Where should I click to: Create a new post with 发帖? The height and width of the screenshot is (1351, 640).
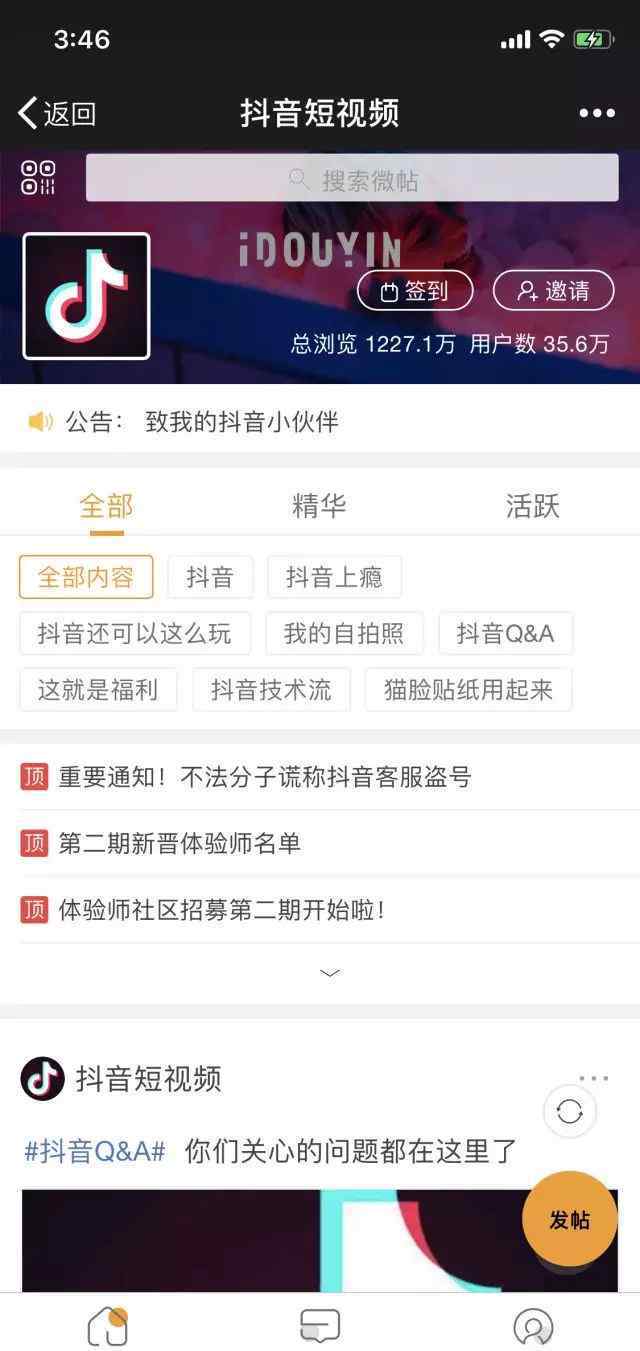tap(570, 1220)
